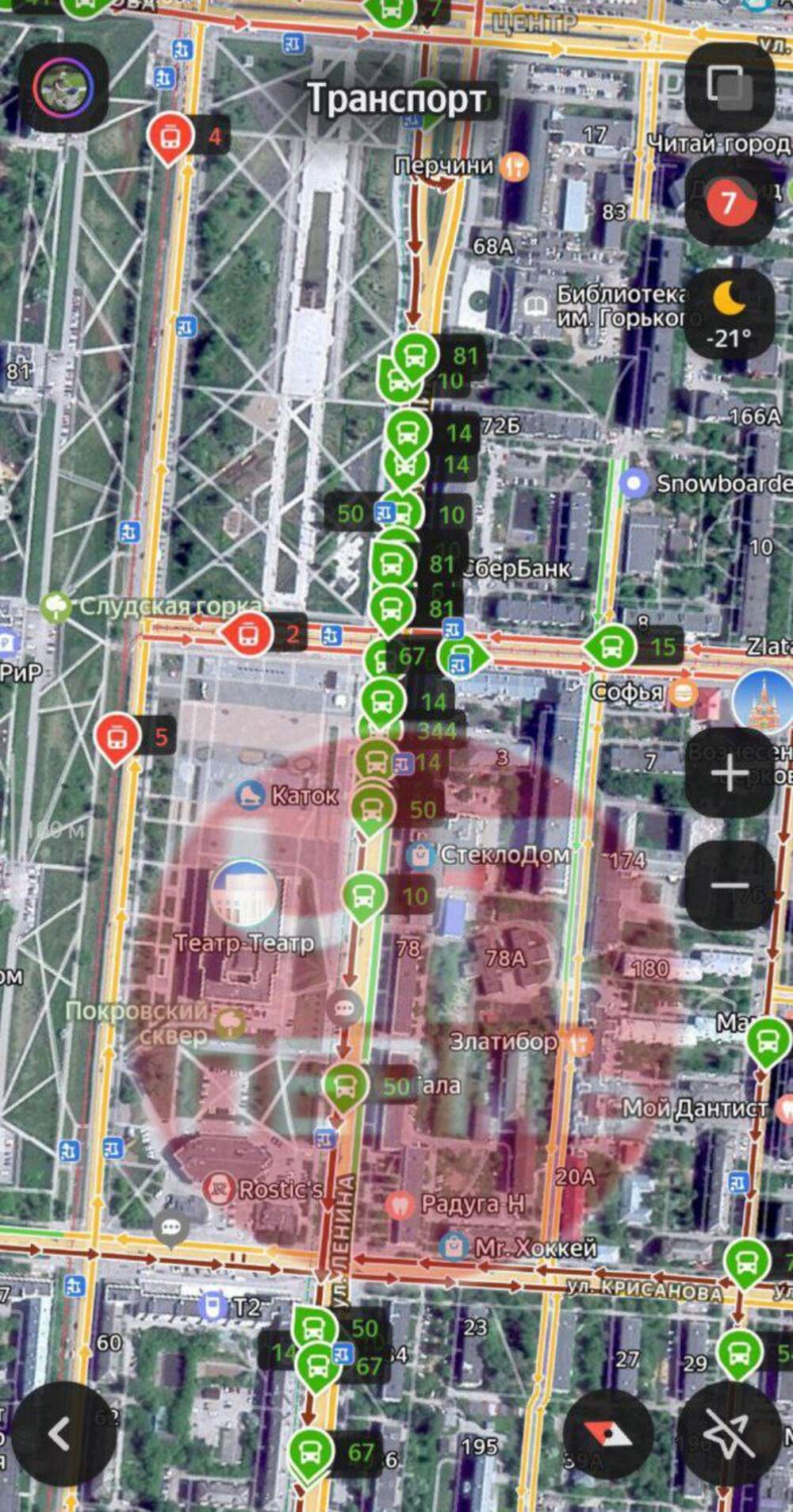Reset map orientation with the compass

[607, 1434]
